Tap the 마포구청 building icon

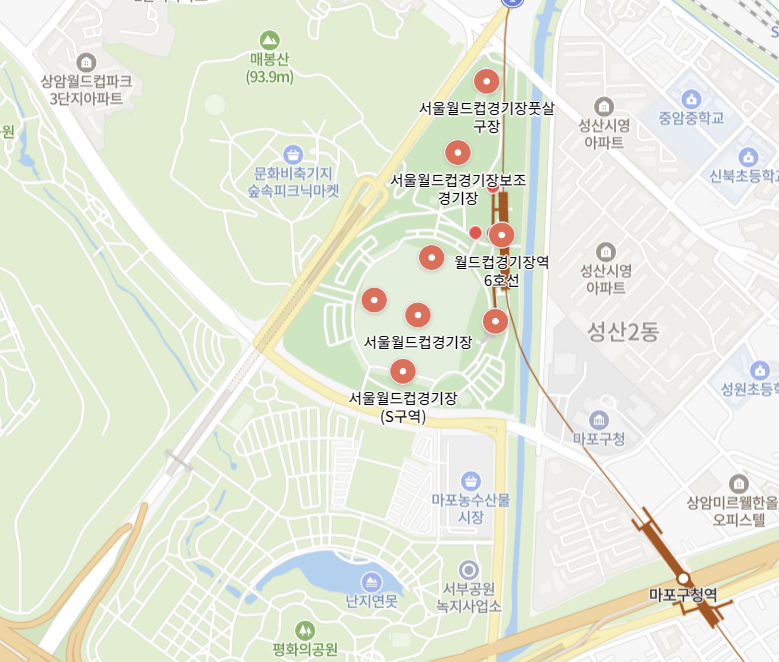coord(599,419)
